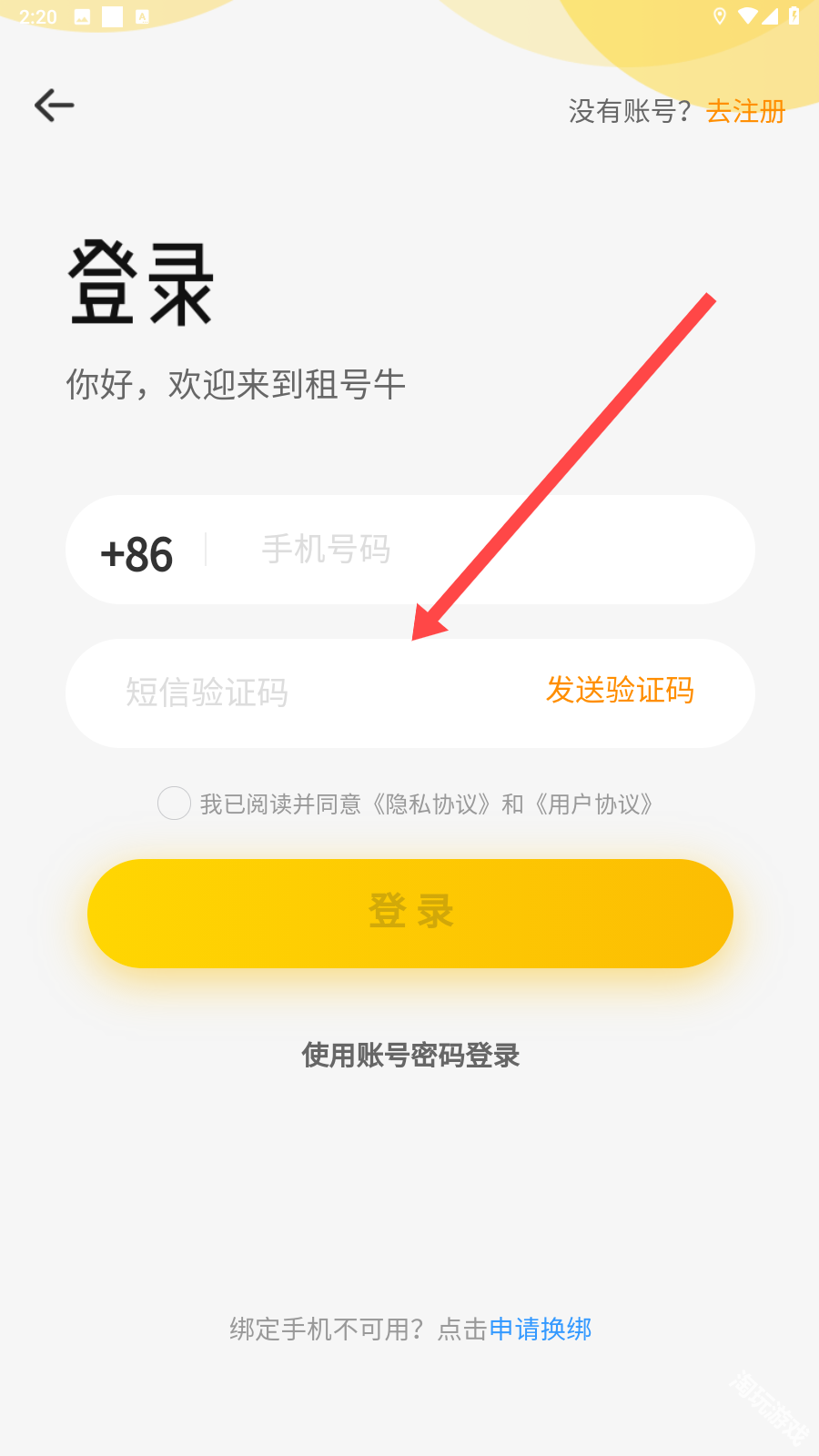
Task: Click the back arrow to exit login
Action: point(55,105)
